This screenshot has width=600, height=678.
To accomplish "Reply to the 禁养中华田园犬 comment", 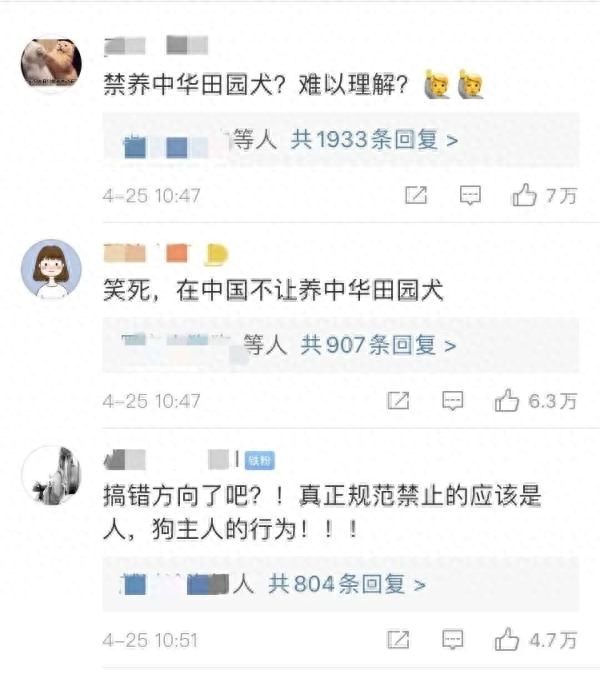I will pos(470,196).
